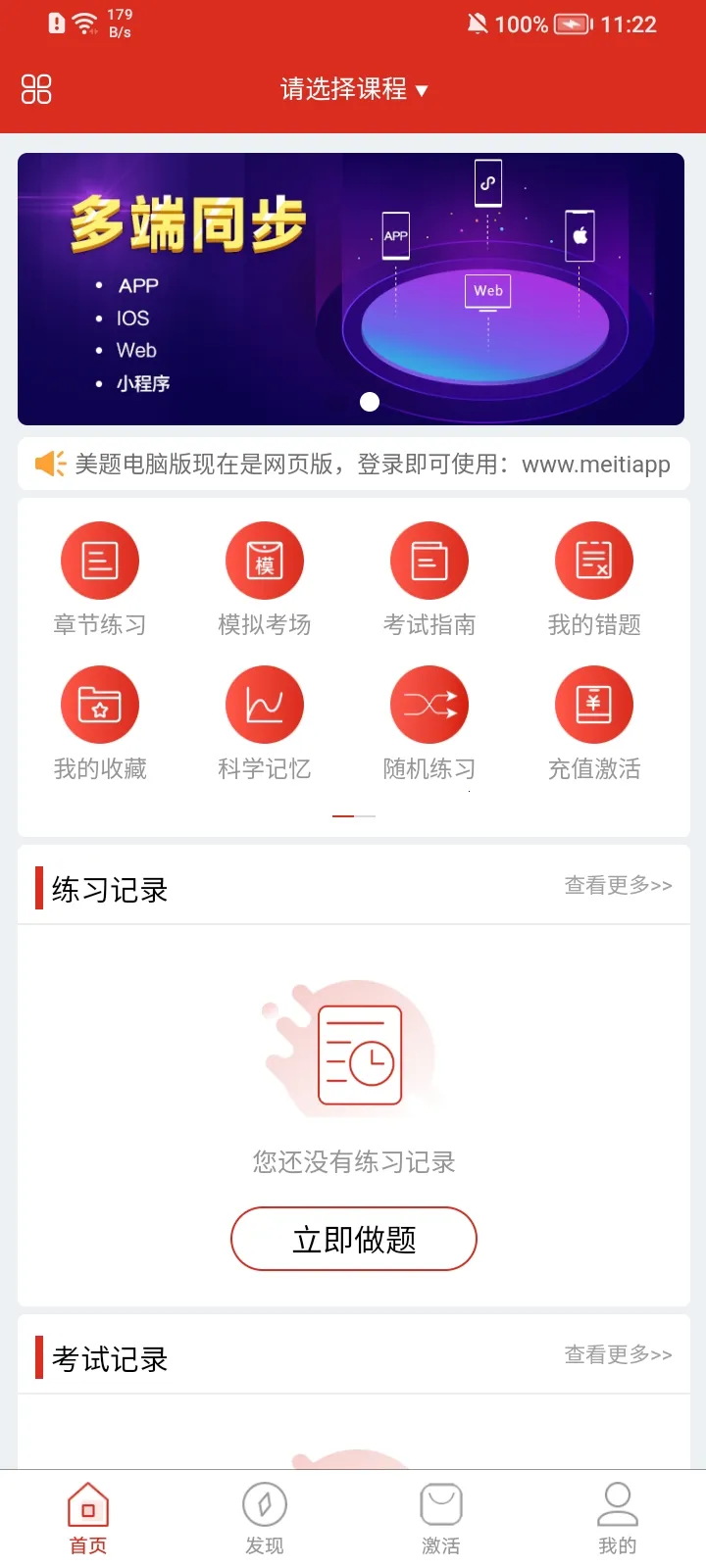706x1568 pixels.
Task: View more under 考试记录
Action: [618, 1355]
